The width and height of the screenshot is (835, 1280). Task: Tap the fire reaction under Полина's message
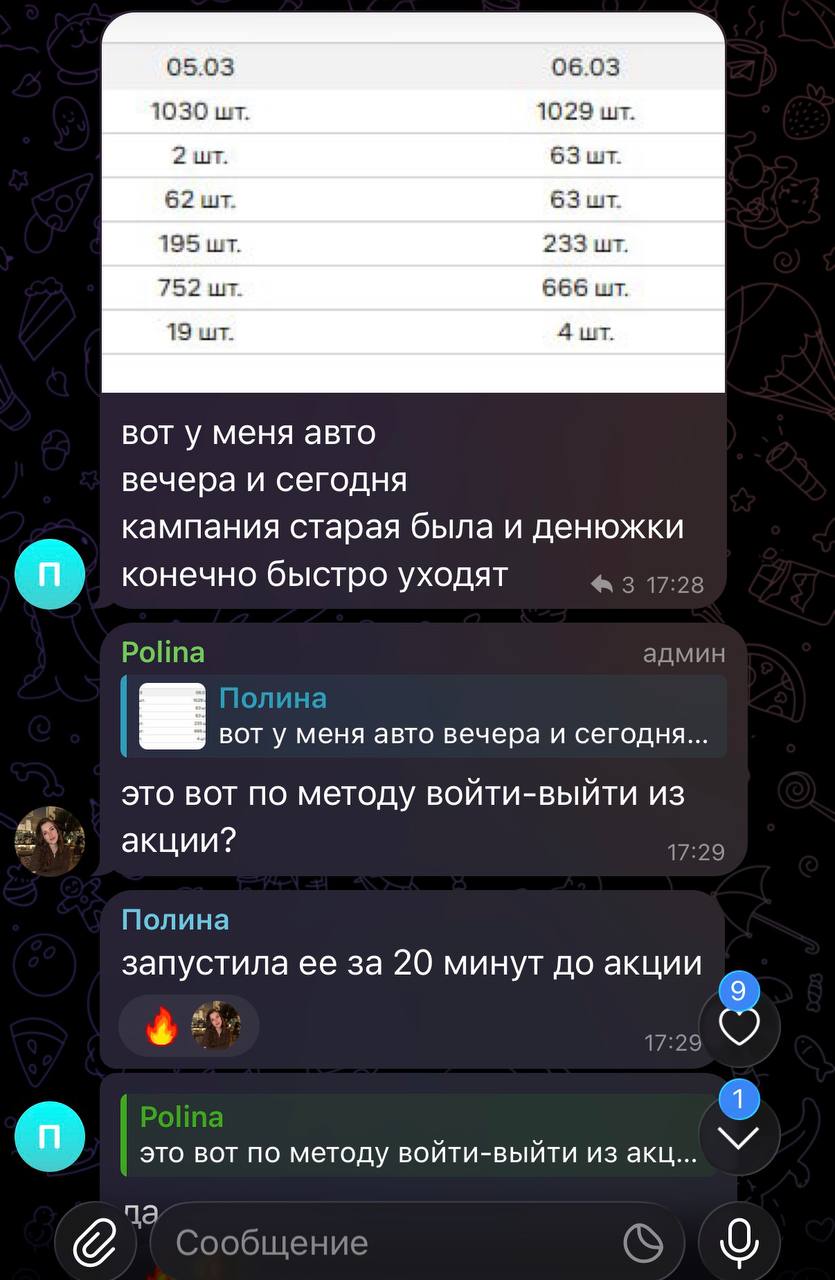(x=162, y=1026)
